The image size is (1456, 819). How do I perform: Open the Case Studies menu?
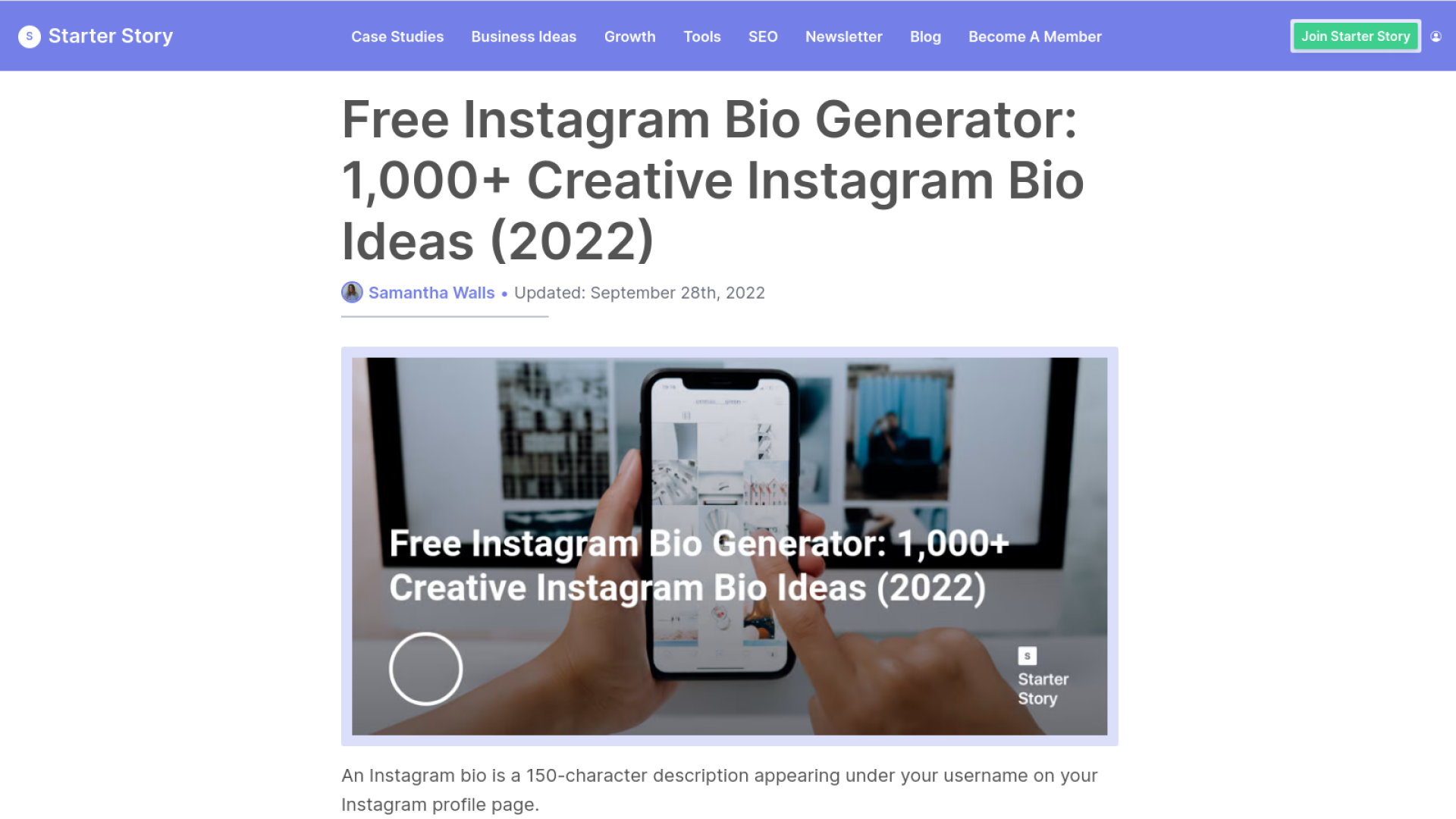[397, 36]
